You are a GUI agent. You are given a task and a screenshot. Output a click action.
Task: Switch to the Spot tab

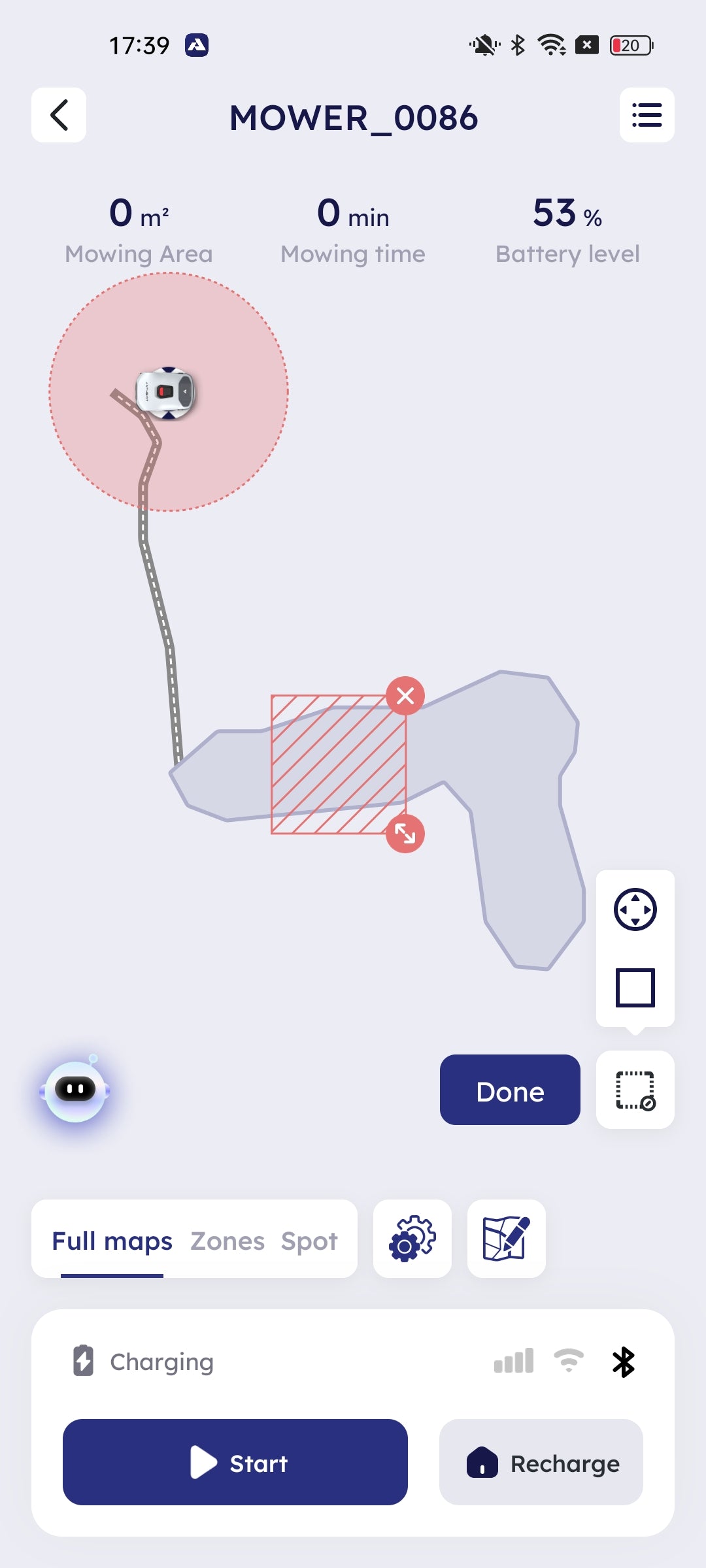pyautogui.click(x=309, y=1241)
